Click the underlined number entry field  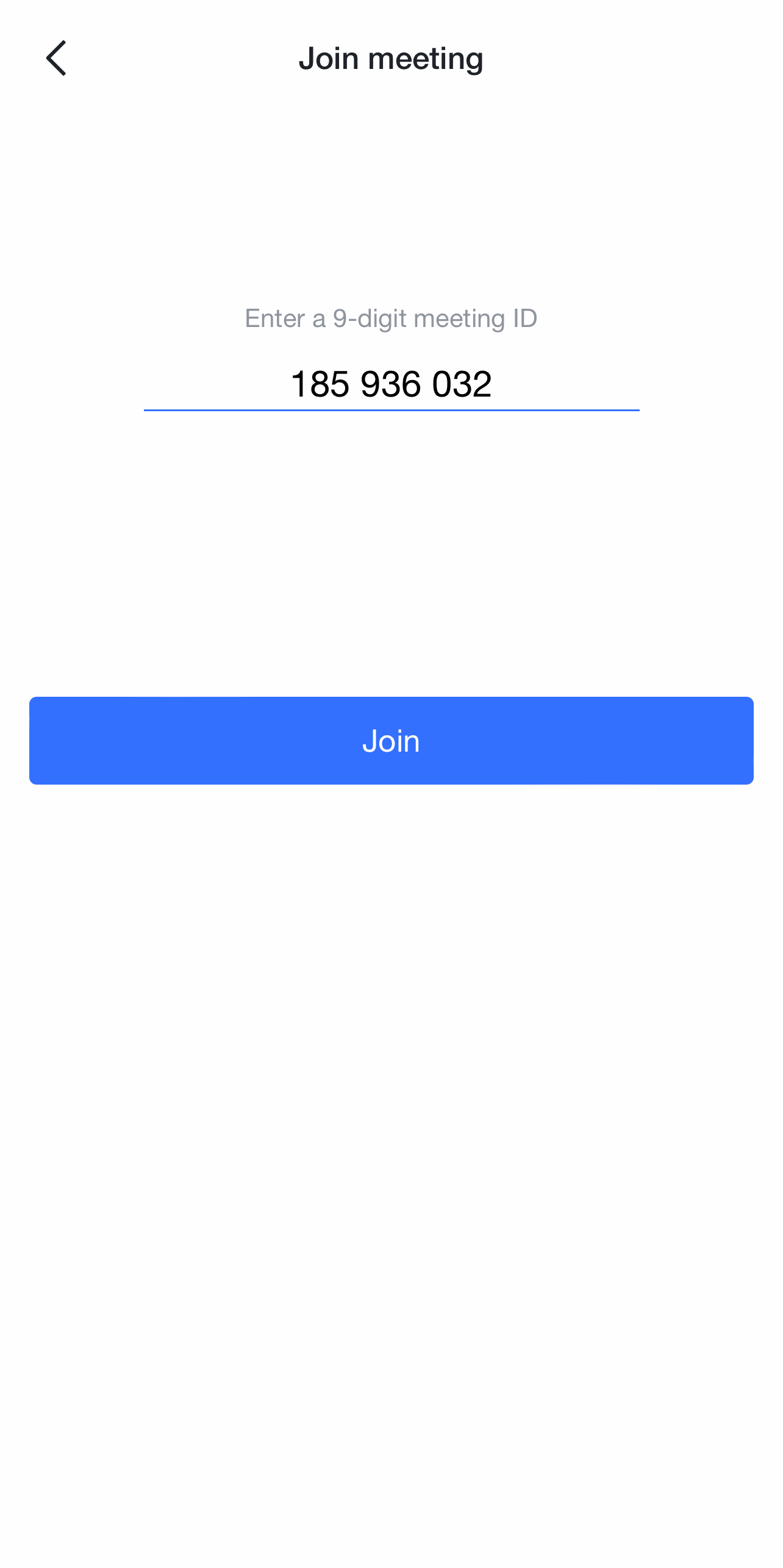click(391, 383)
